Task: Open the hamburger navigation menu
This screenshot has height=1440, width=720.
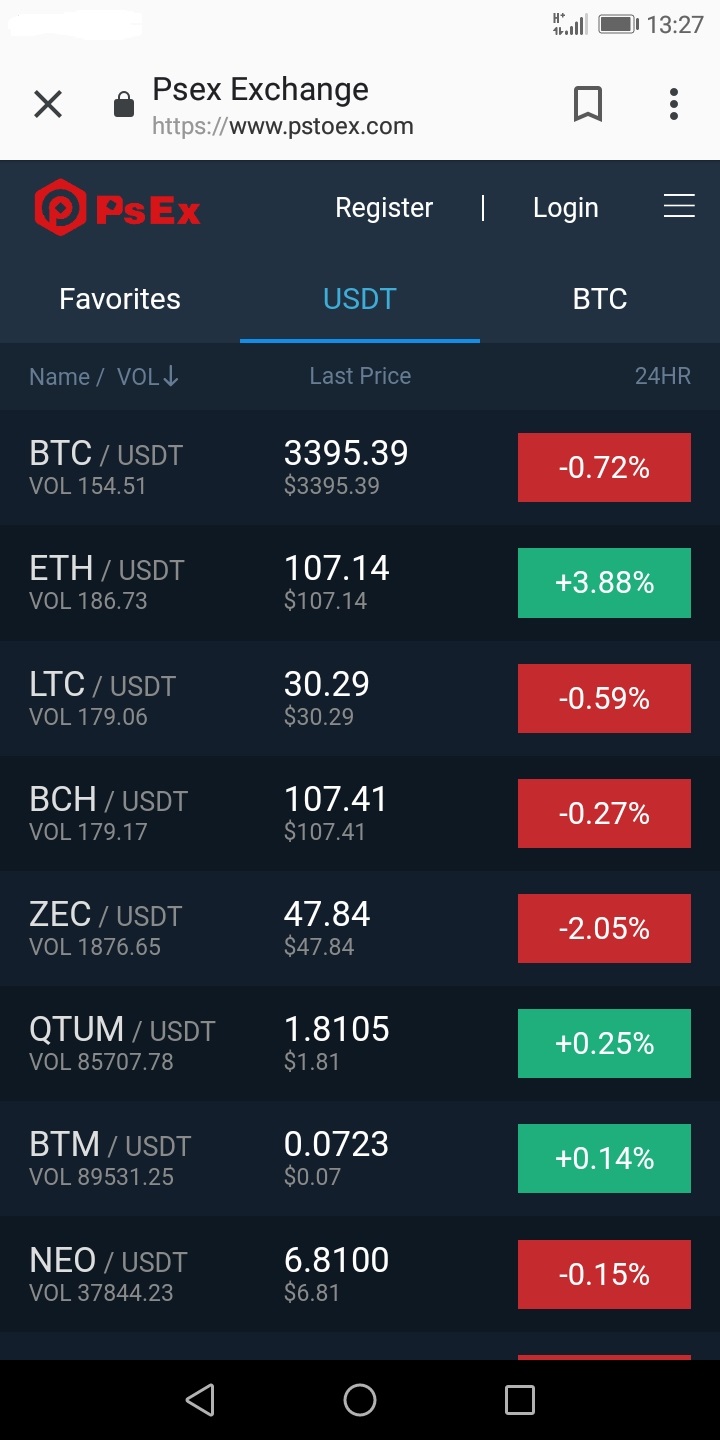Action: [679, 207]
